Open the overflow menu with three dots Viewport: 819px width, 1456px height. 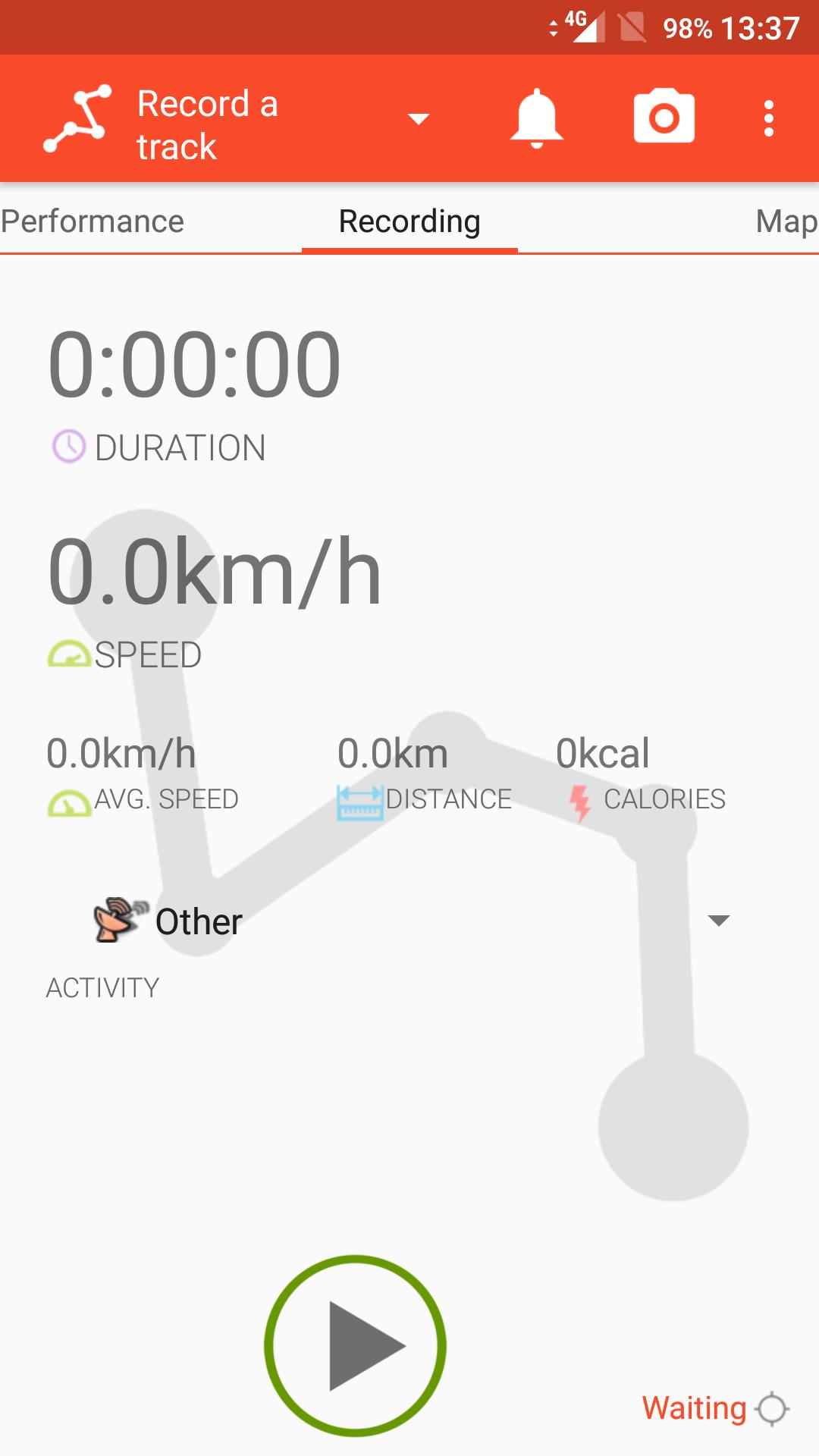[768, 118]
